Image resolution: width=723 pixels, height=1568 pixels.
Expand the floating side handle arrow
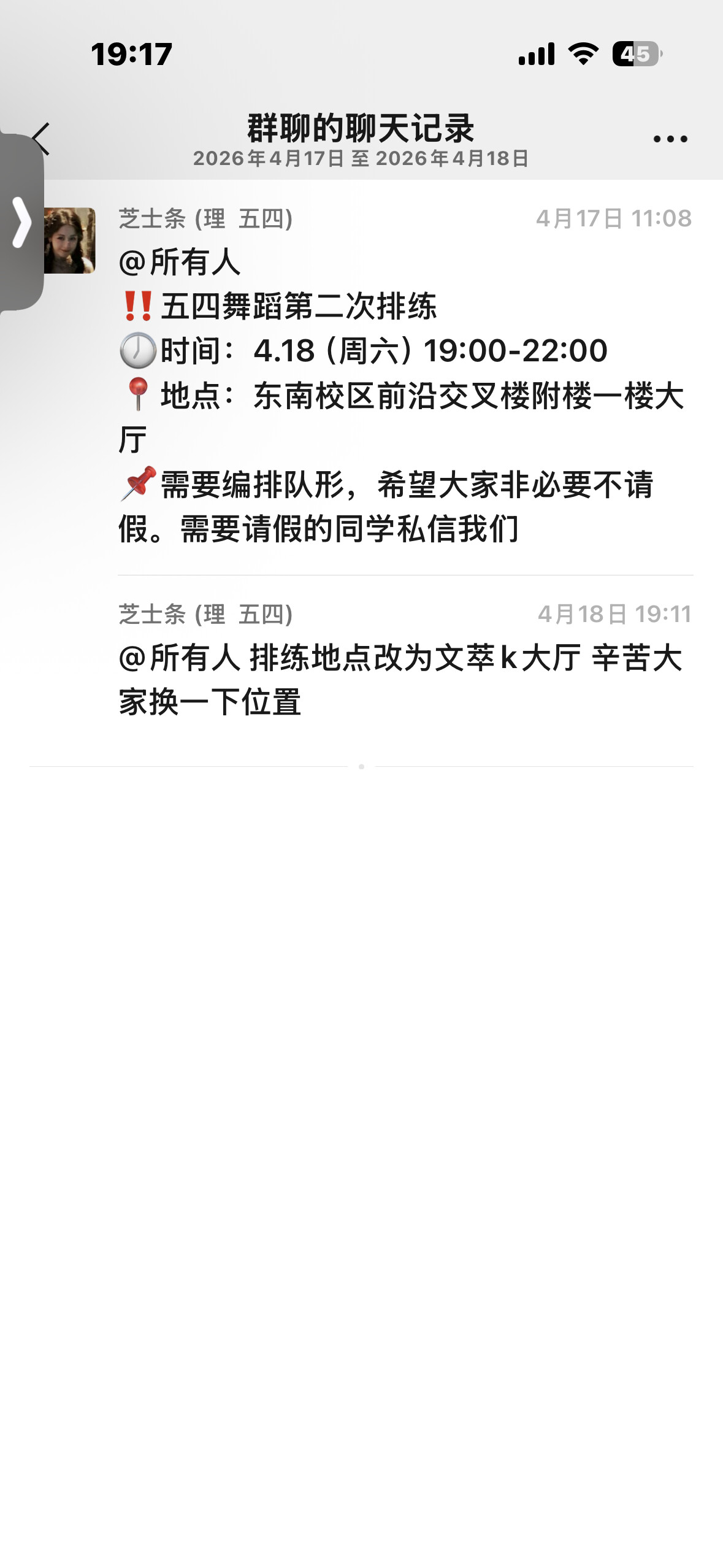[21, 222]
